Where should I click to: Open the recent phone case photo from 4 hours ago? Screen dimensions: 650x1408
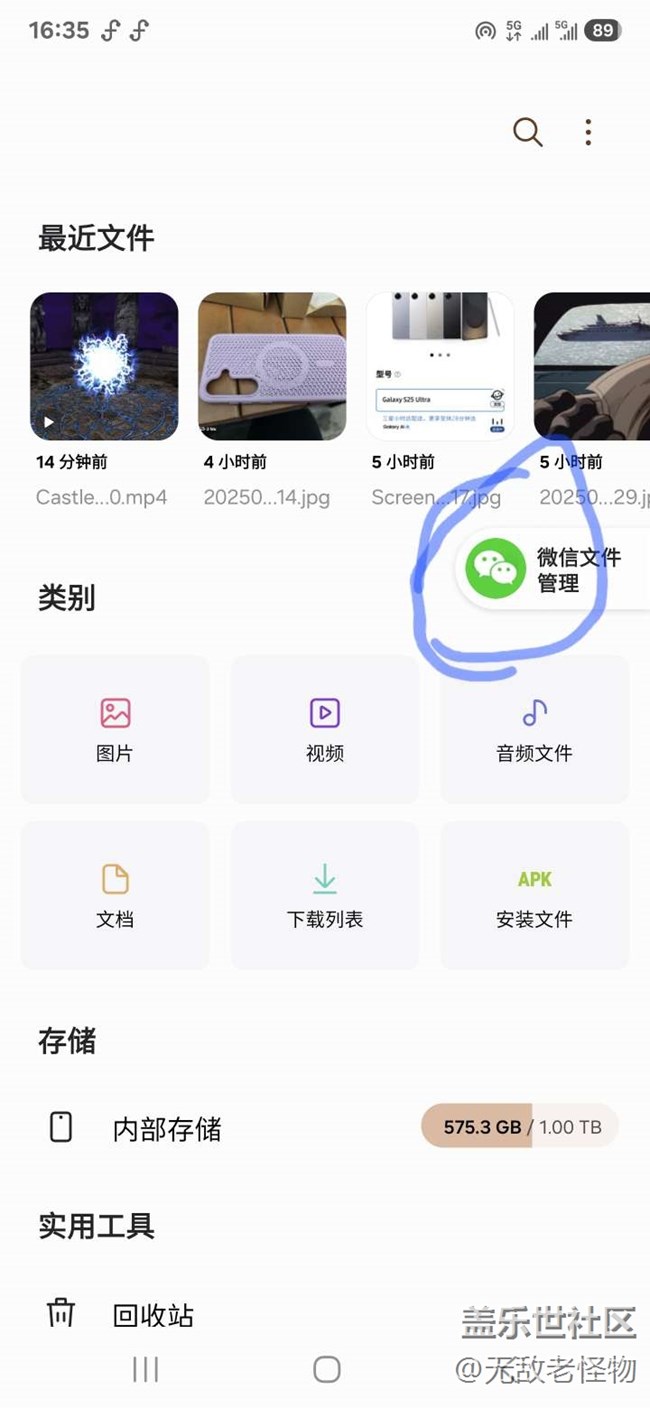pyautogui.click(x=272, y=367)
